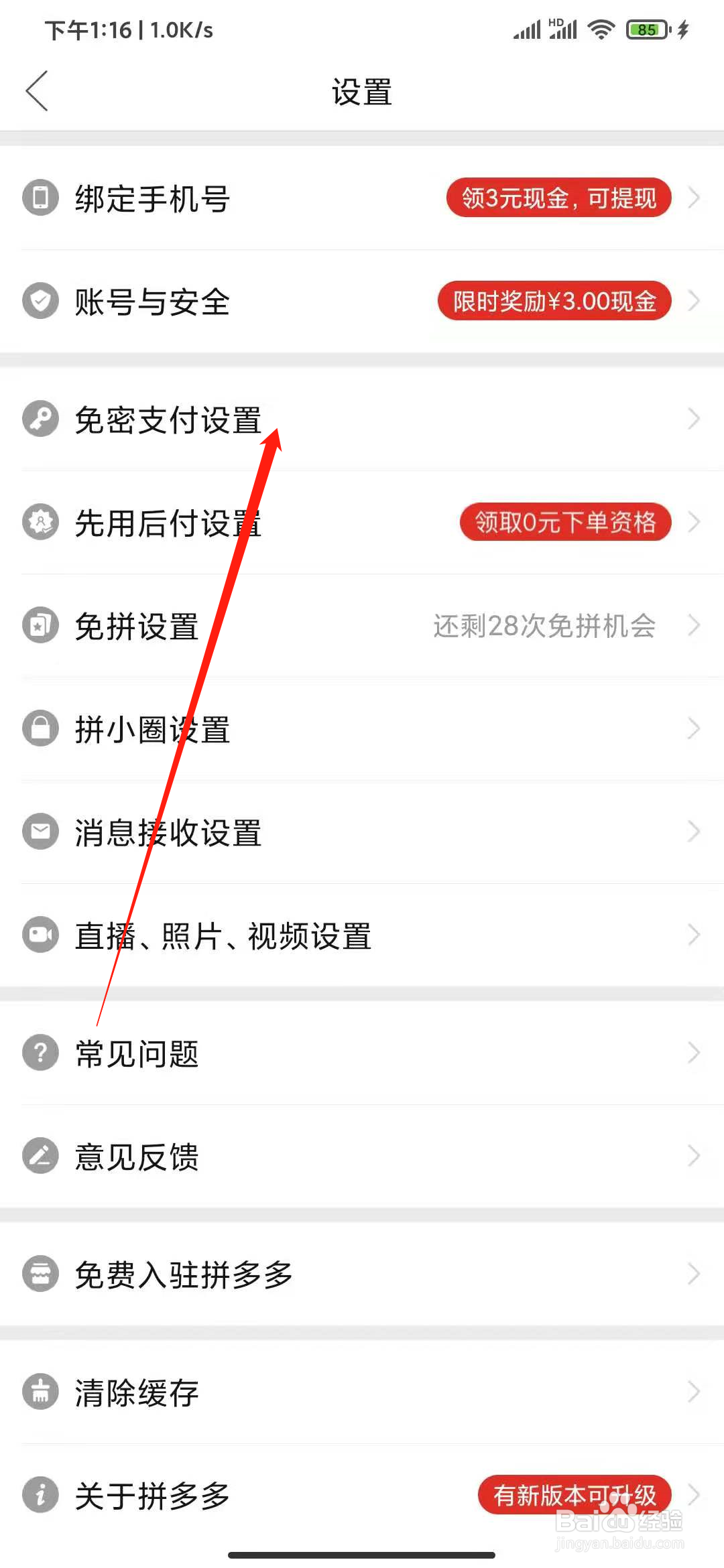The image size is (724, 1568).
Task: Expand the 常见问题 row chevron
Action: [x=694, y=1053]
